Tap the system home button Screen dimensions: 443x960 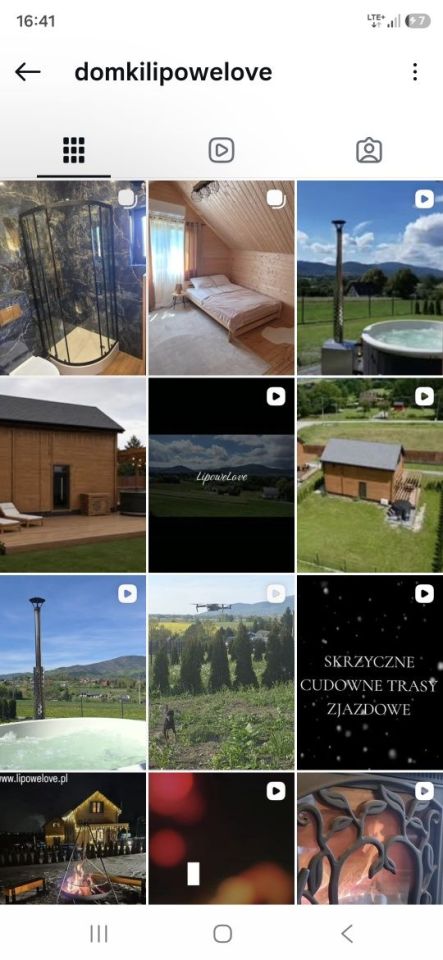pos(222,934)
